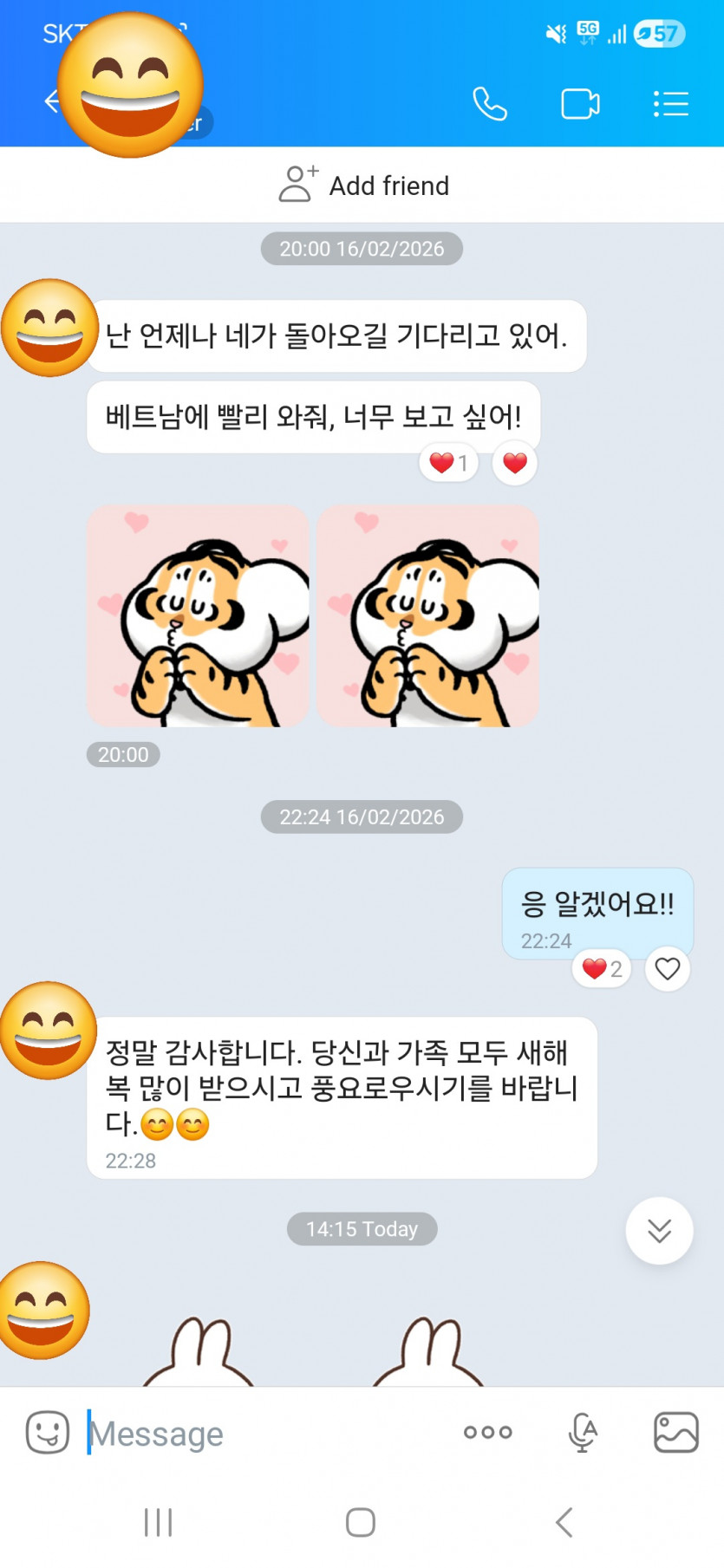Screen dimensions: 724x1568
Task: Open the sticker and emoji picker
Action: click(48, 1433)
